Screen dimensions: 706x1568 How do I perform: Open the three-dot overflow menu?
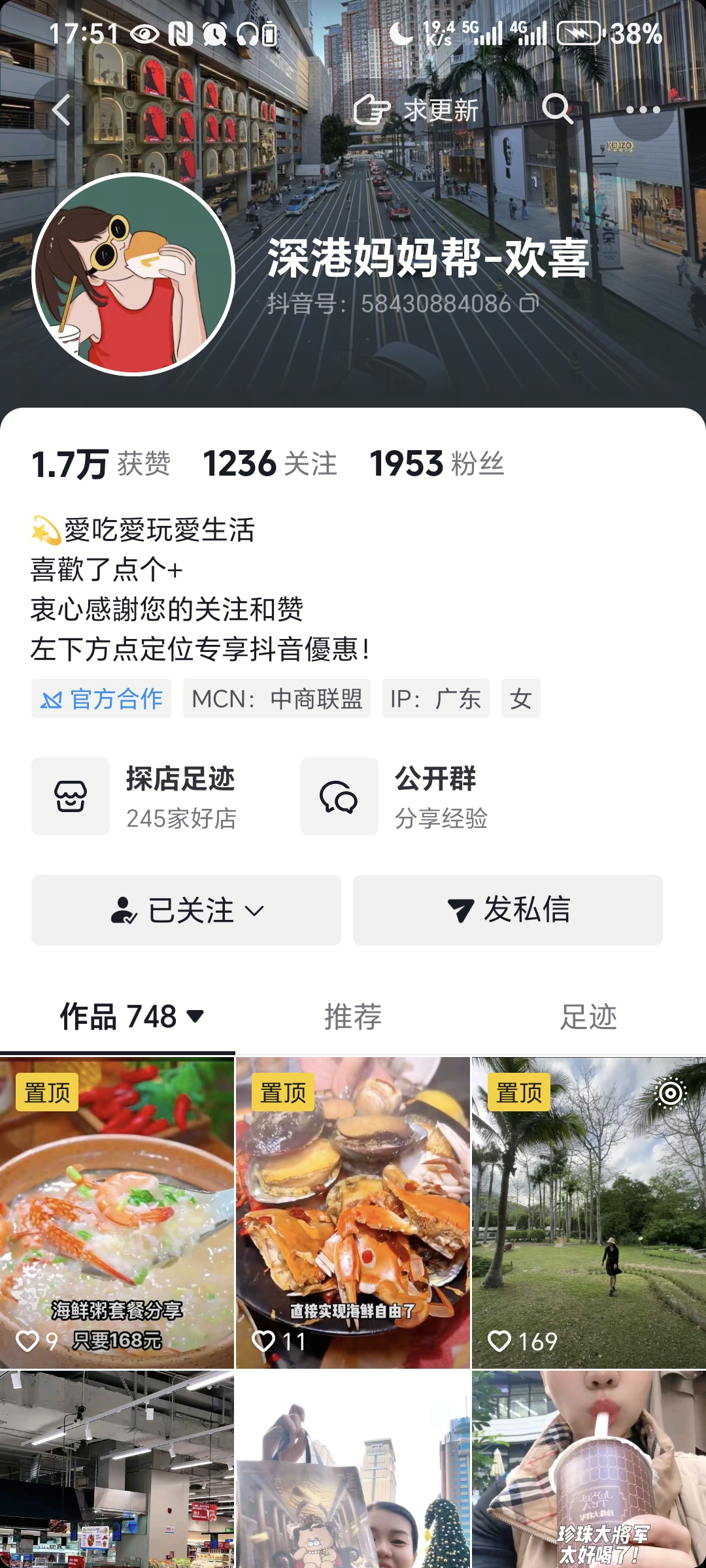pos(643,110)
